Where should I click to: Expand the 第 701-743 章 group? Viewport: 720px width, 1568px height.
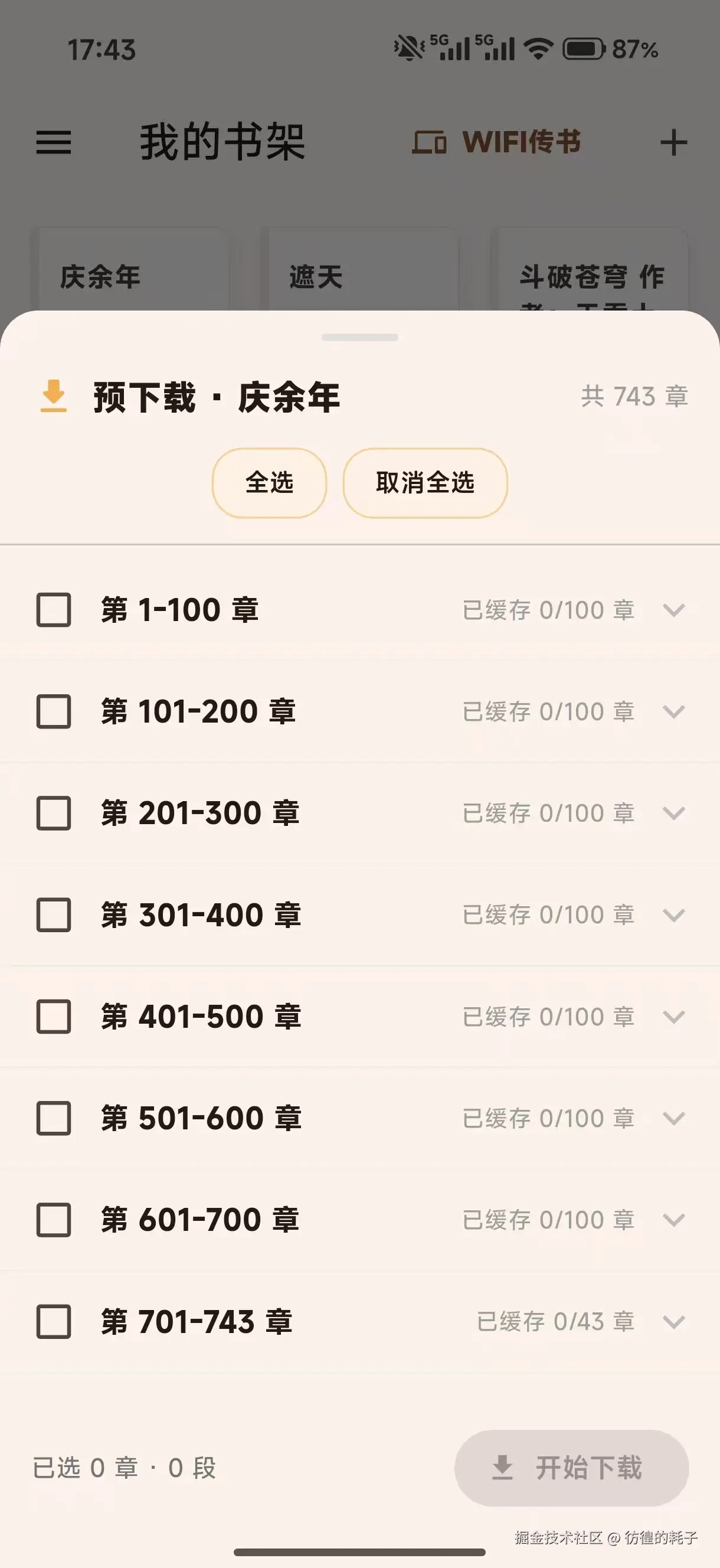pos(674,1321)
